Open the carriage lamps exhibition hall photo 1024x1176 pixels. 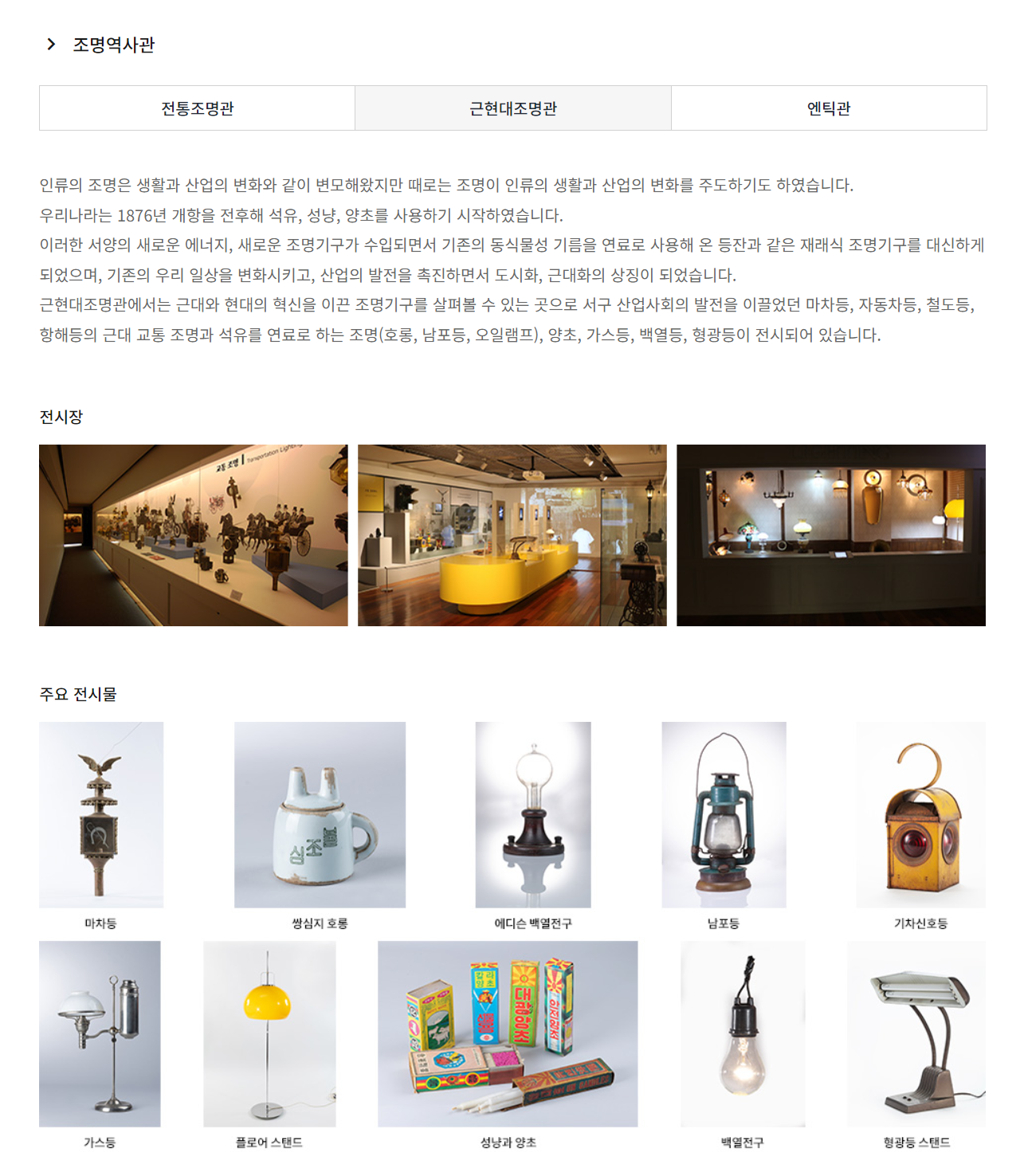pos(193,535)
